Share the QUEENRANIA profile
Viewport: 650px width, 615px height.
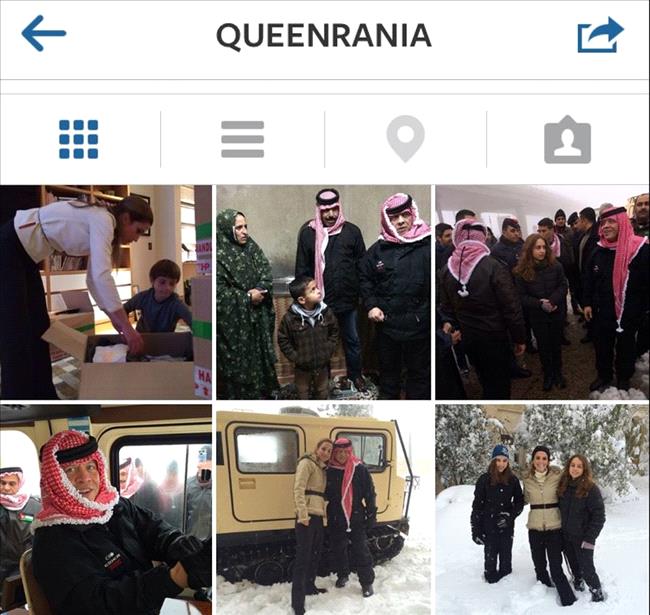pos(599,35)
